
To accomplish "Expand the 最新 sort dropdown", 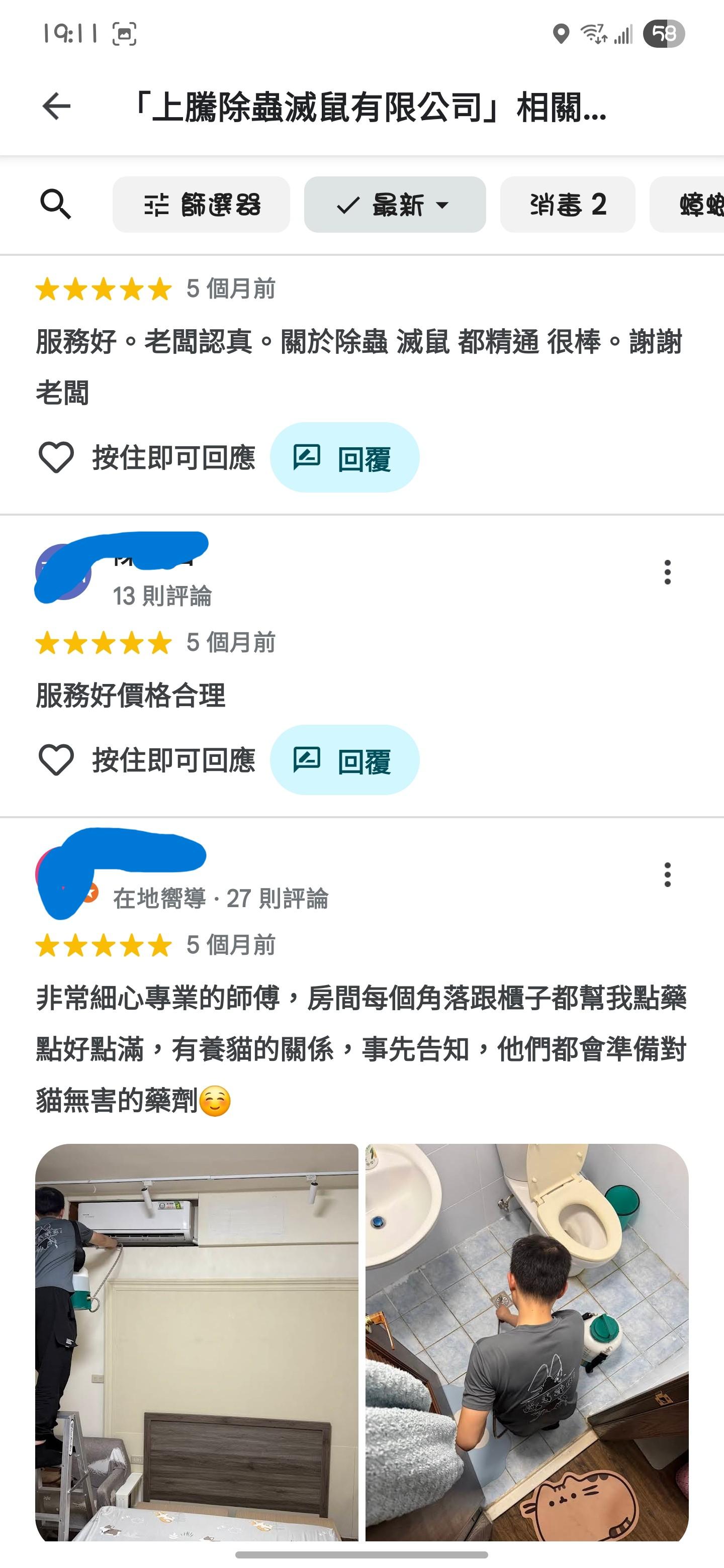I will [x=395, y=205].
